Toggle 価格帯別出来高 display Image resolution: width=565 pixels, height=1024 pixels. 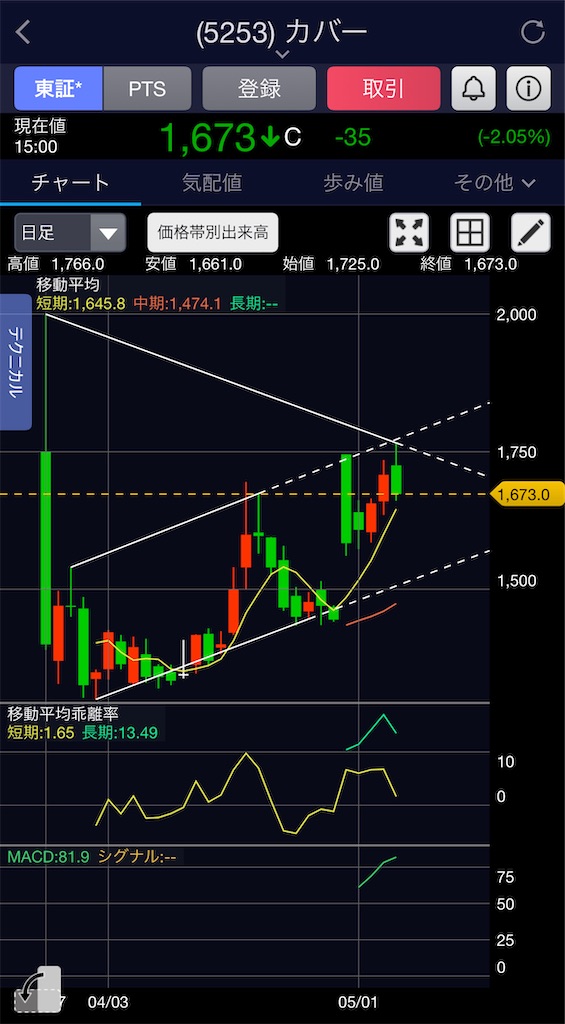tap(212, 232)
